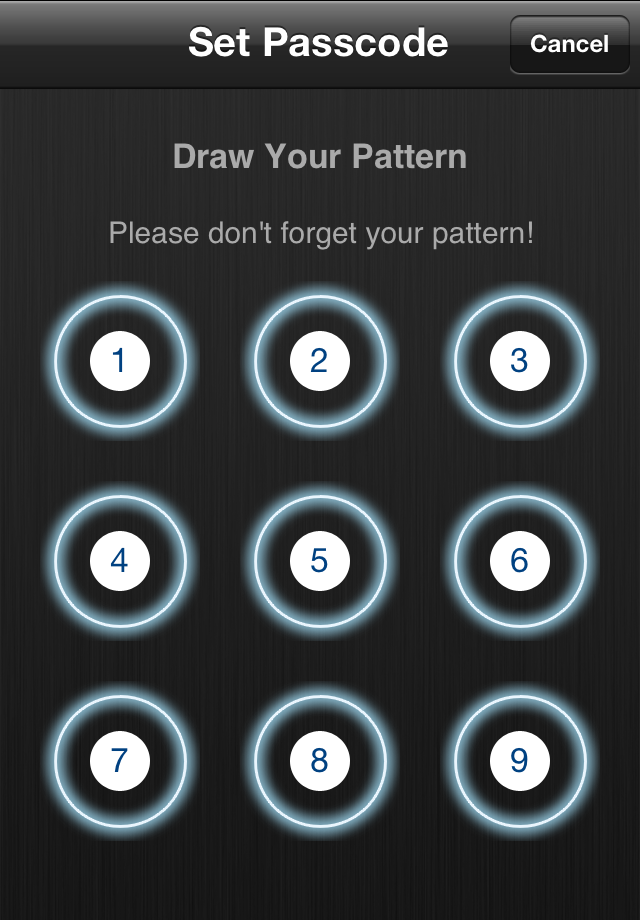640x920 pixels.
Task: Touch pattern dot 3
Action: (x=520, y=361)
